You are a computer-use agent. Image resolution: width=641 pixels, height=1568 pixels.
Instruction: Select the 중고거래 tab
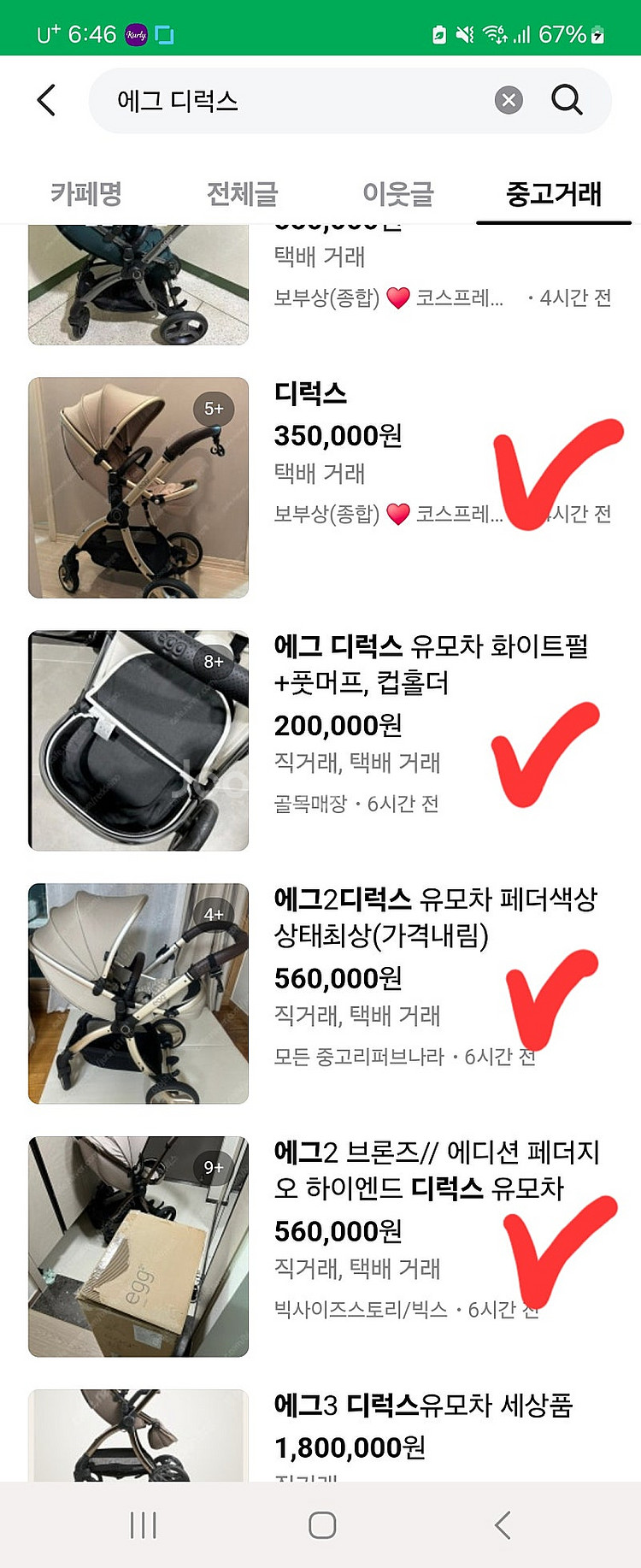(x=554, y=194)
